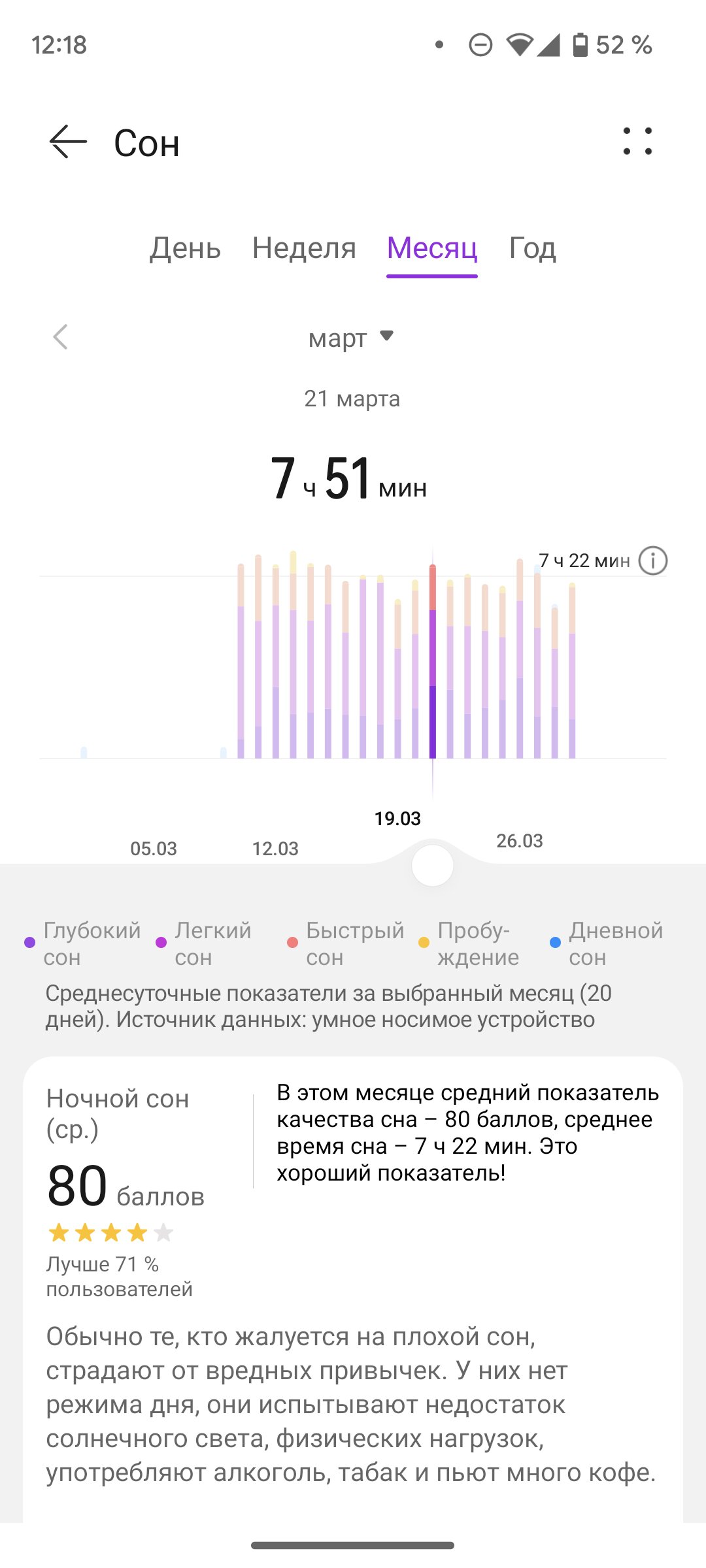Open the март month dropdown
The image size is (706, 1568).
pos(352,338)
